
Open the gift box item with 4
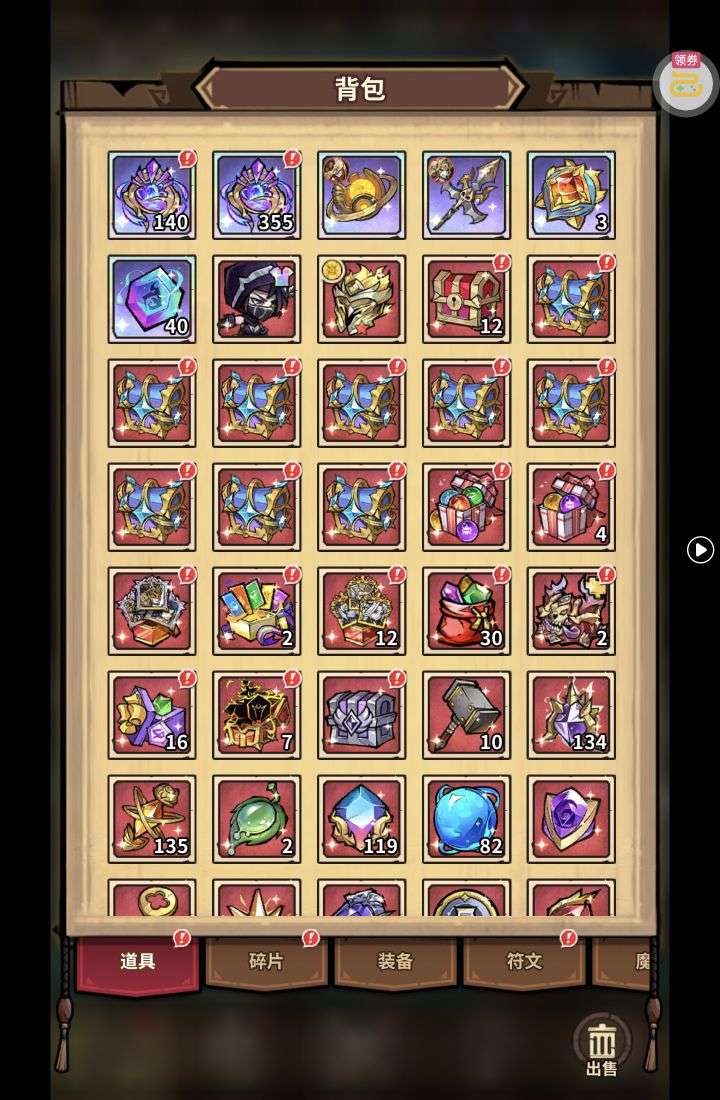(x=572, y=507)
